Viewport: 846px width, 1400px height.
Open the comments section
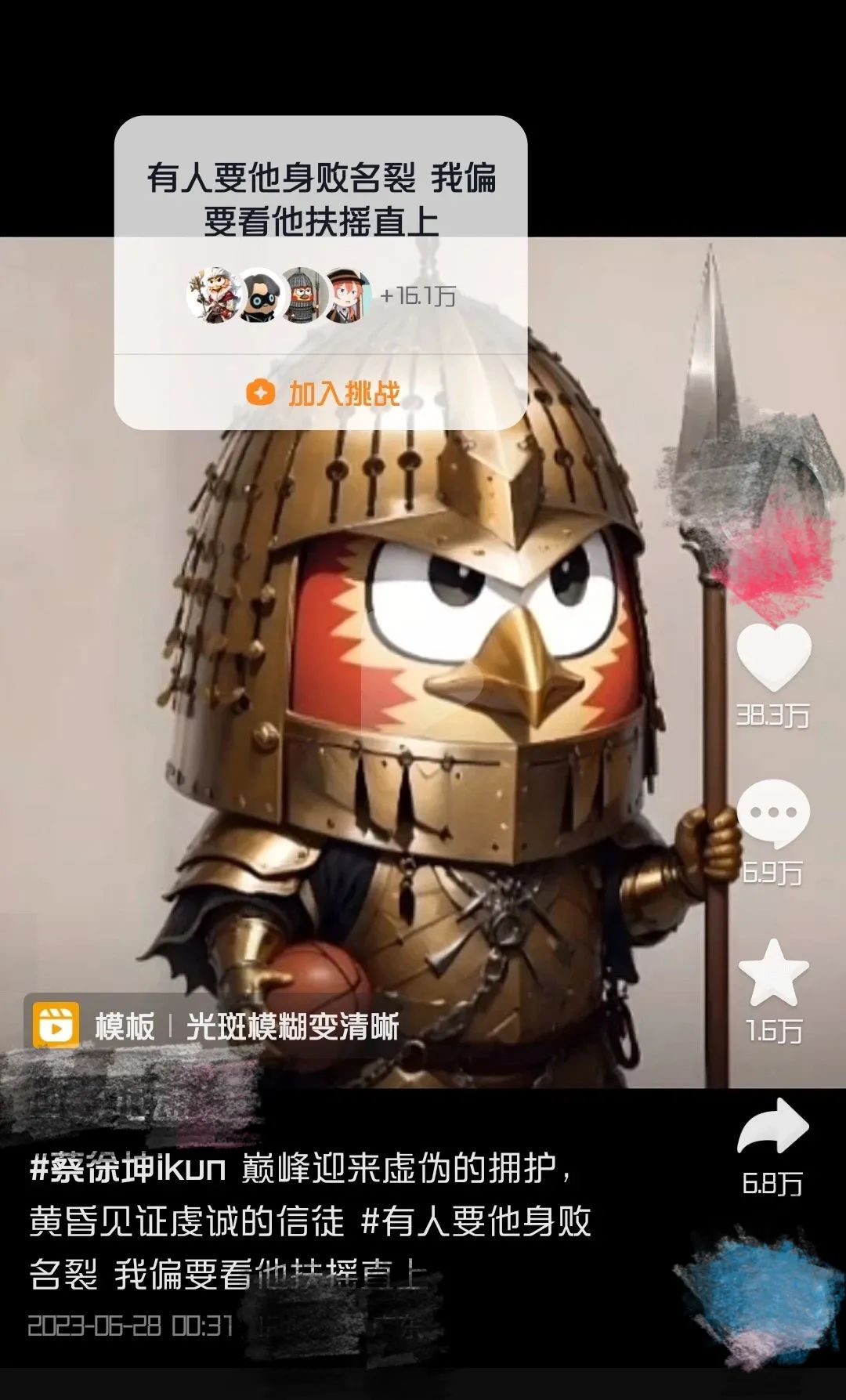[773, 813]
